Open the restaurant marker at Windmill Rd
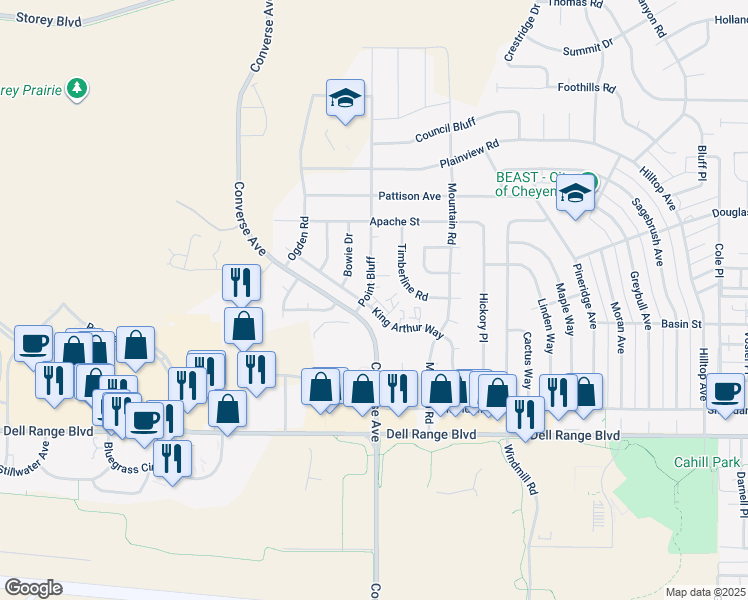 [x=524, y=413]
